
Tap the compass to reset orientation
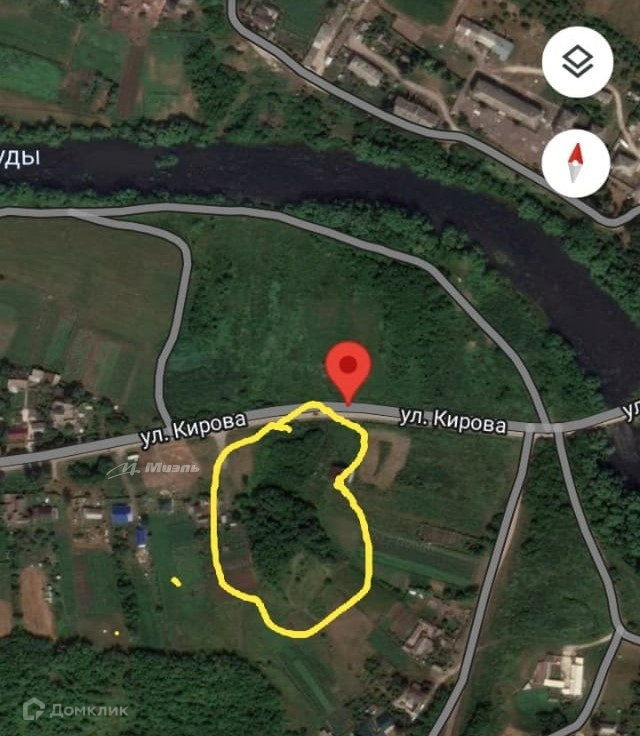[x=576, y=162]
